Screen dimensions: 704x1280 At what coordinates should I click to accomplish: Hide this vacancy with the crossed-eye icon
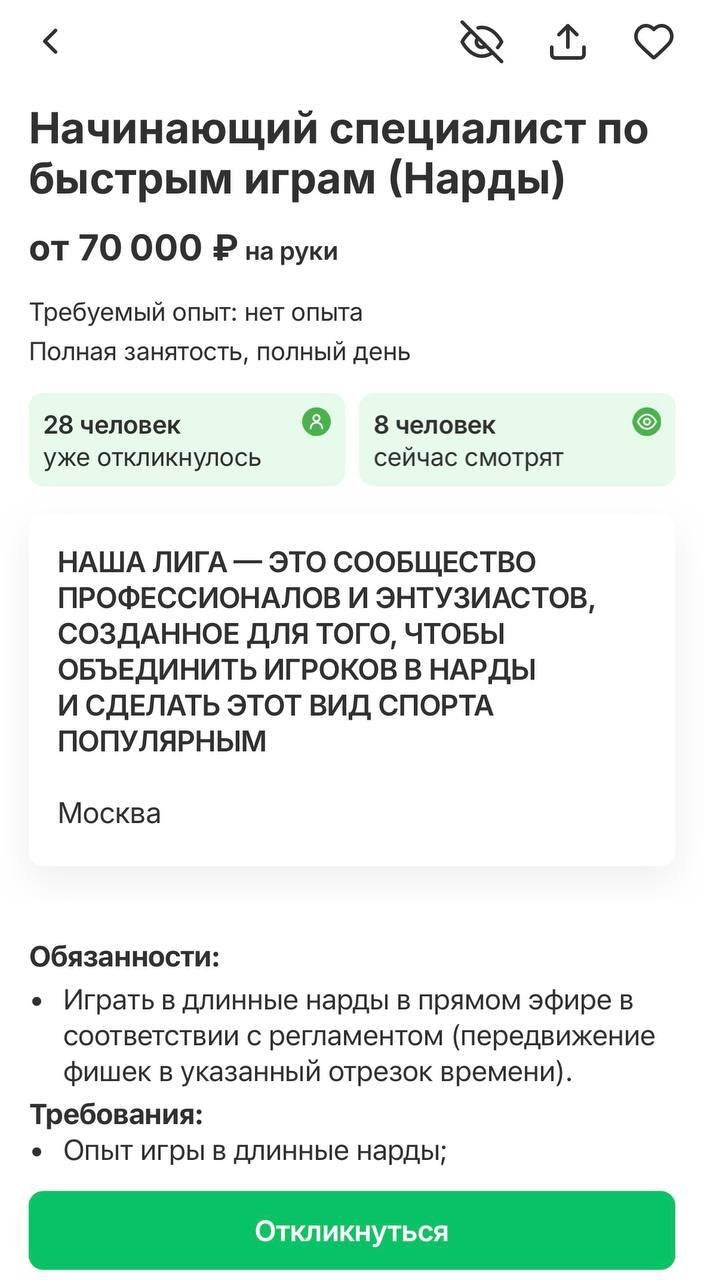pos(481,42)
